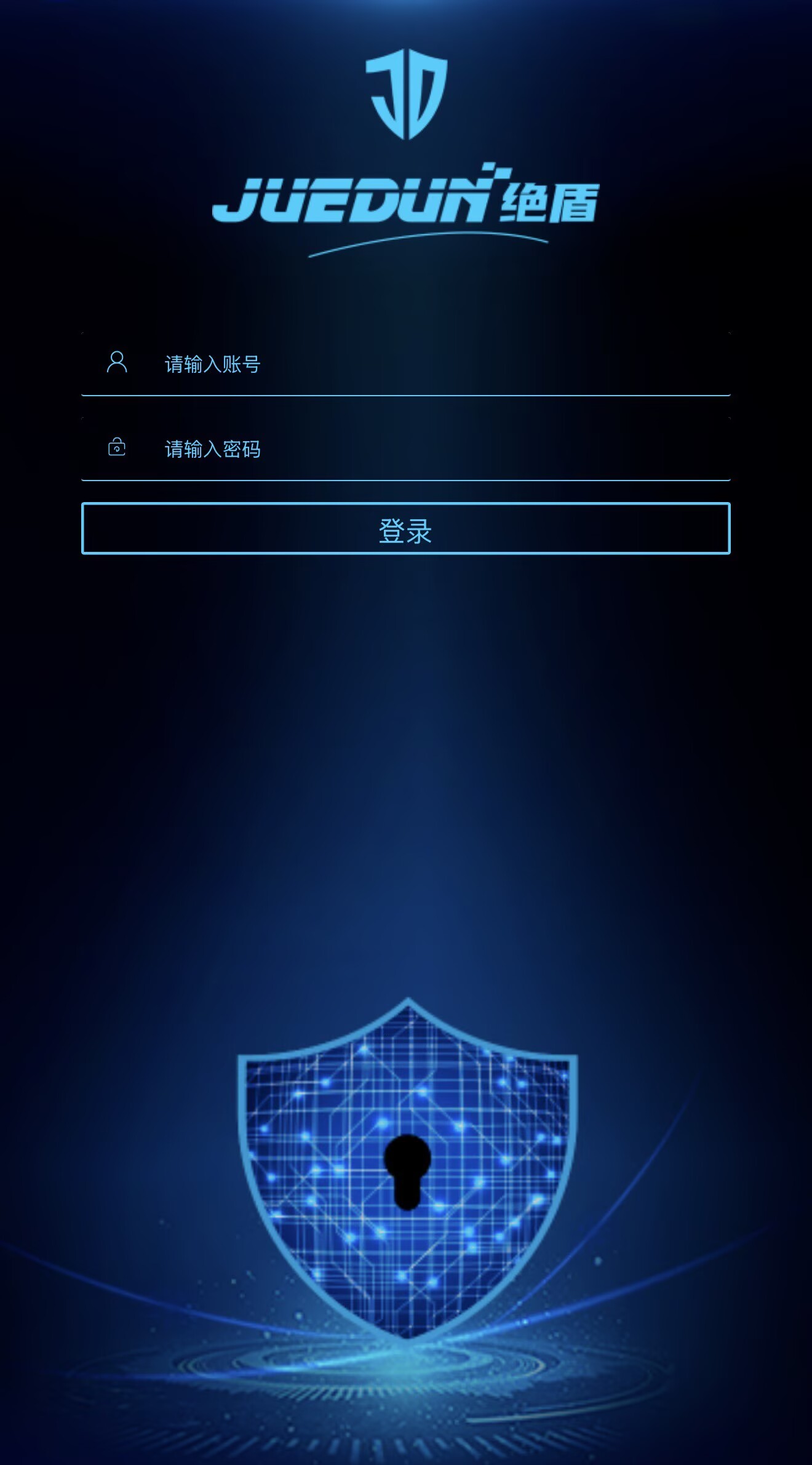This screenshot has height=1465, width=812.
Task: Click the 请输入密码 placeholder text
Action: tap(212, 449)
